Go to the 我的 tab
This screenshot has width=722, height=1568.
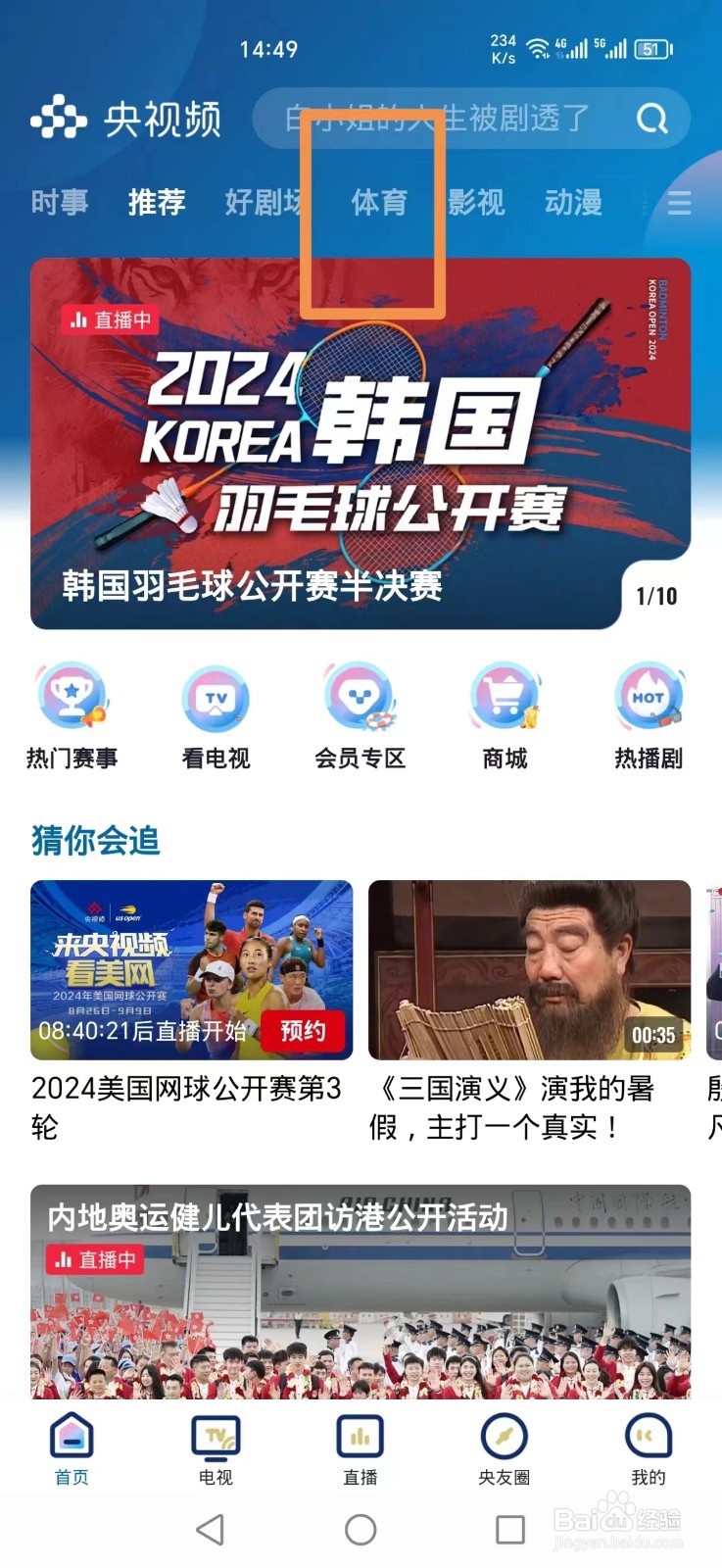[648, 1450]
